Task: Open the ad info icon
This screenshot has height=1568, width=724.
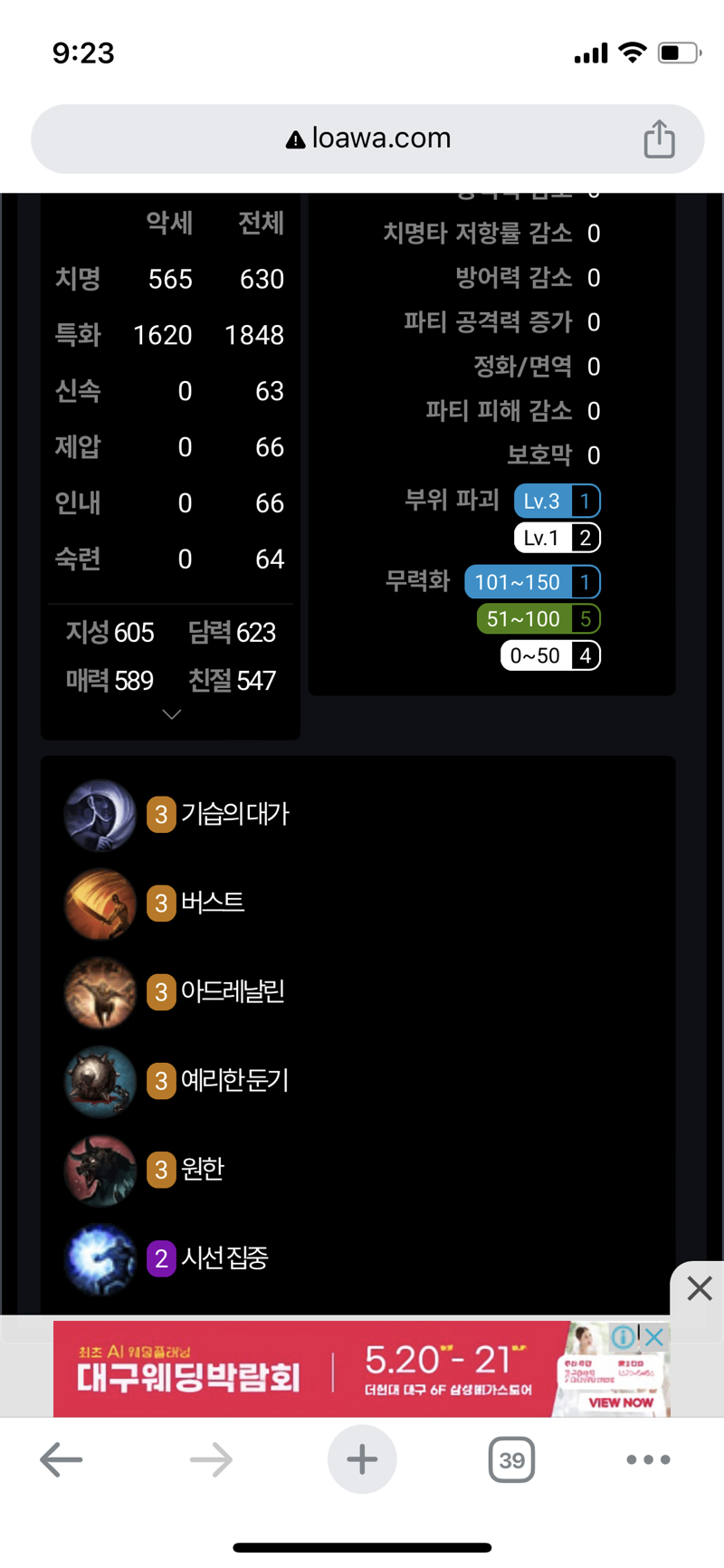Action: point(624,1336)
